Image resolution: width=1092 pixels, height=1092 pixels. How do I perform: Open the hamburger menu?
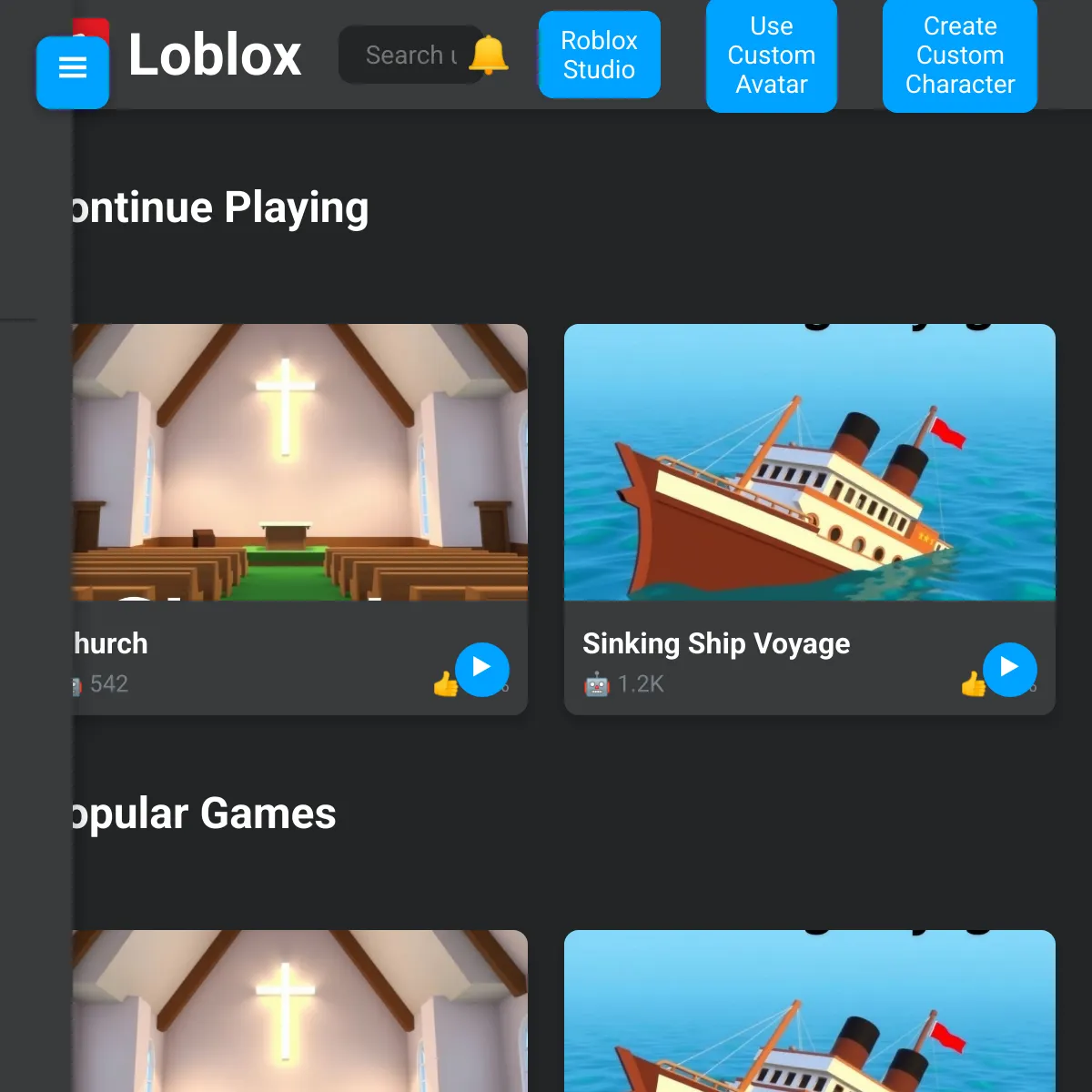point(73,71)
